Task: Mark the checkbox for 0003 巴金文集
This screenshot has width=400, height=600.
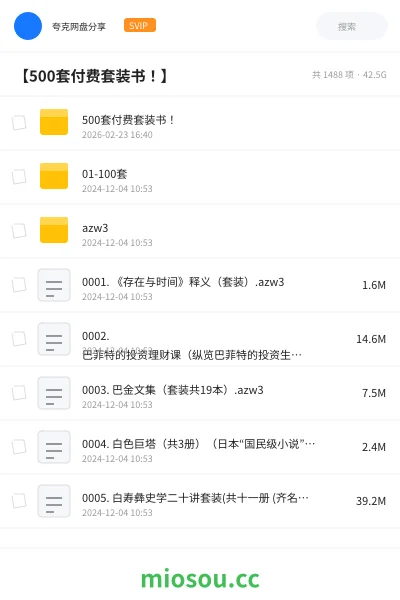Action: tap(19, 393)
